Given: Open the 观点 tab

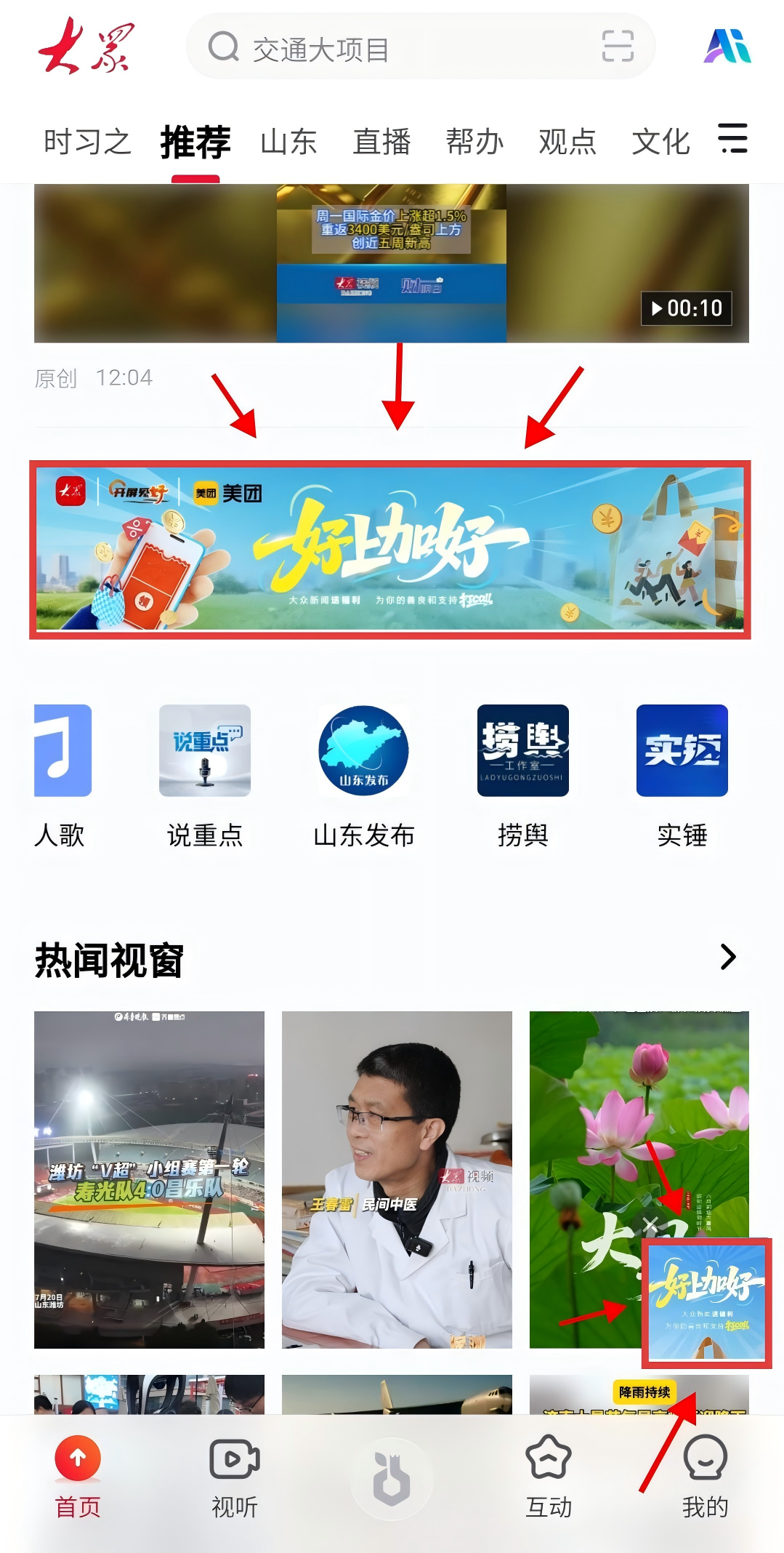Looking at the screenshot, I should [x=567, y=142].
